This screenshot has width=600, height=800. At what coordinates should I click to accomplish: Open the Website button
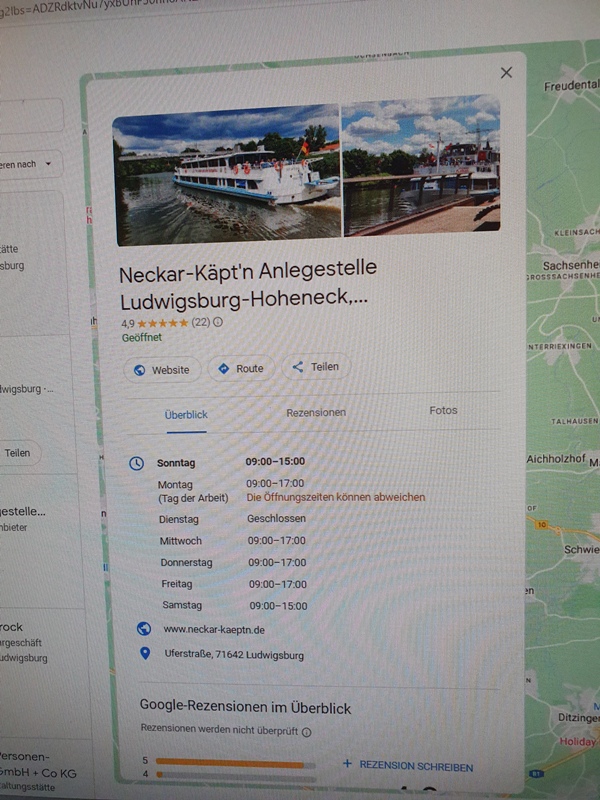(161, 369)
